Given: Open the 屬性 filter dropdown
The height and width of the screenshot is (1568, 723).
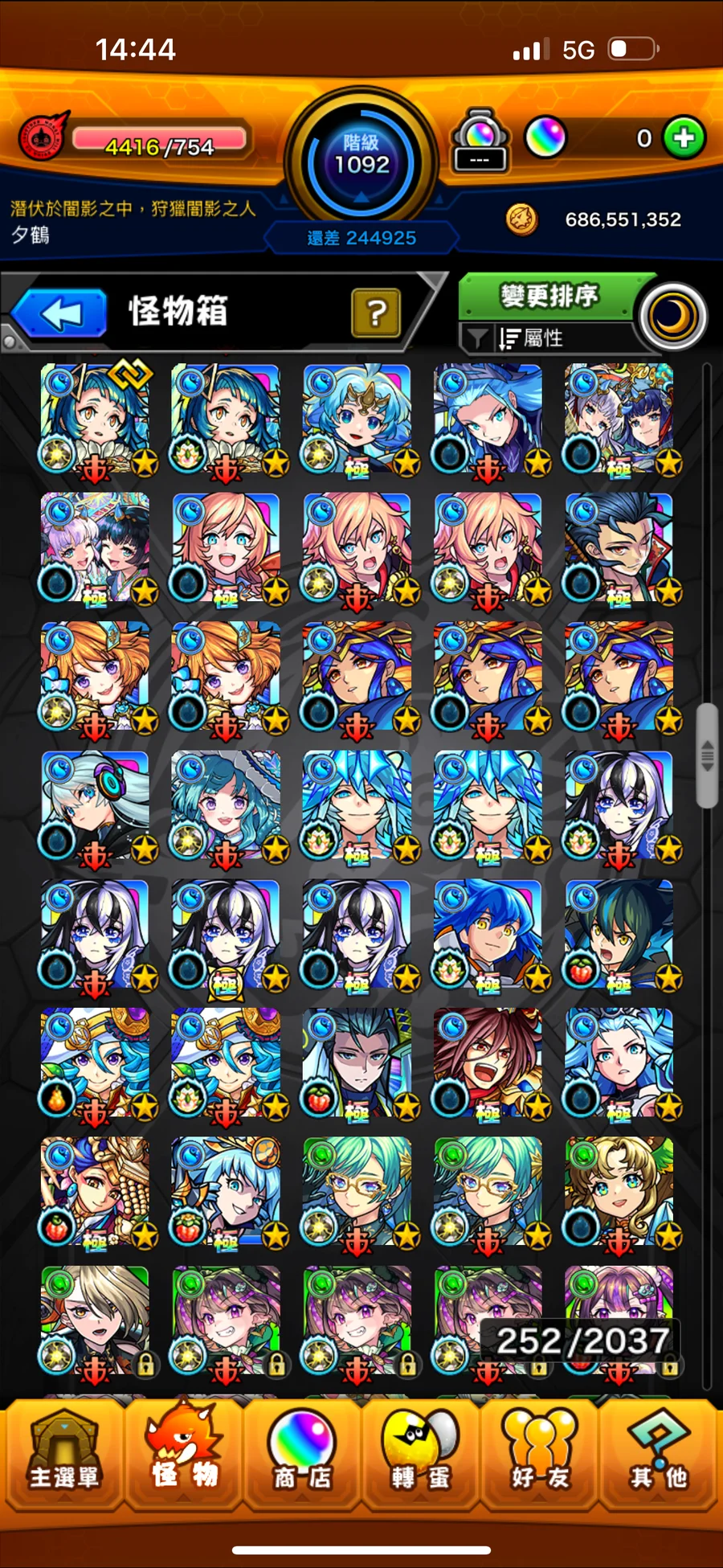Looking at the screenshot, I should [x=546, y=338].
